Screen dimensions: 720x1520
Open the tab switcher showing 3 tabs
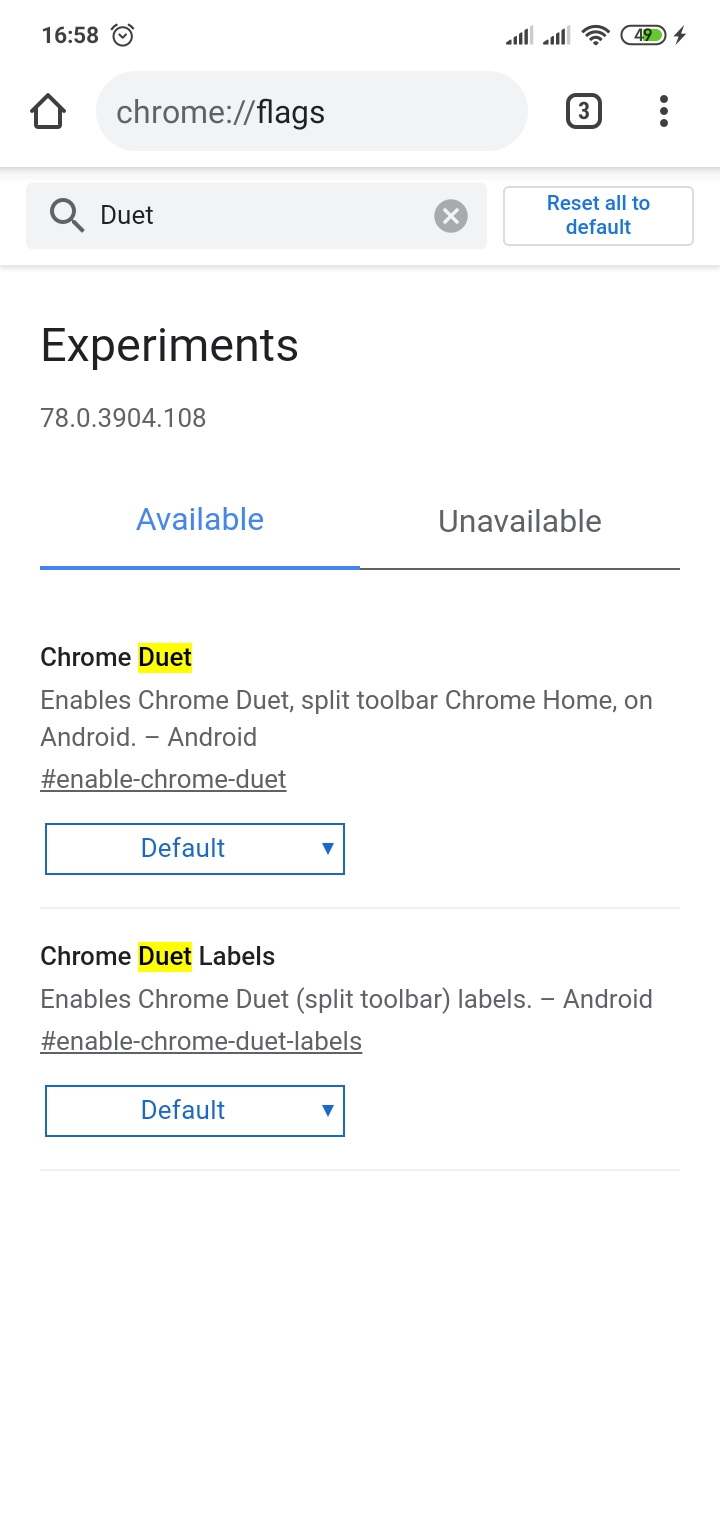[584, 111]
